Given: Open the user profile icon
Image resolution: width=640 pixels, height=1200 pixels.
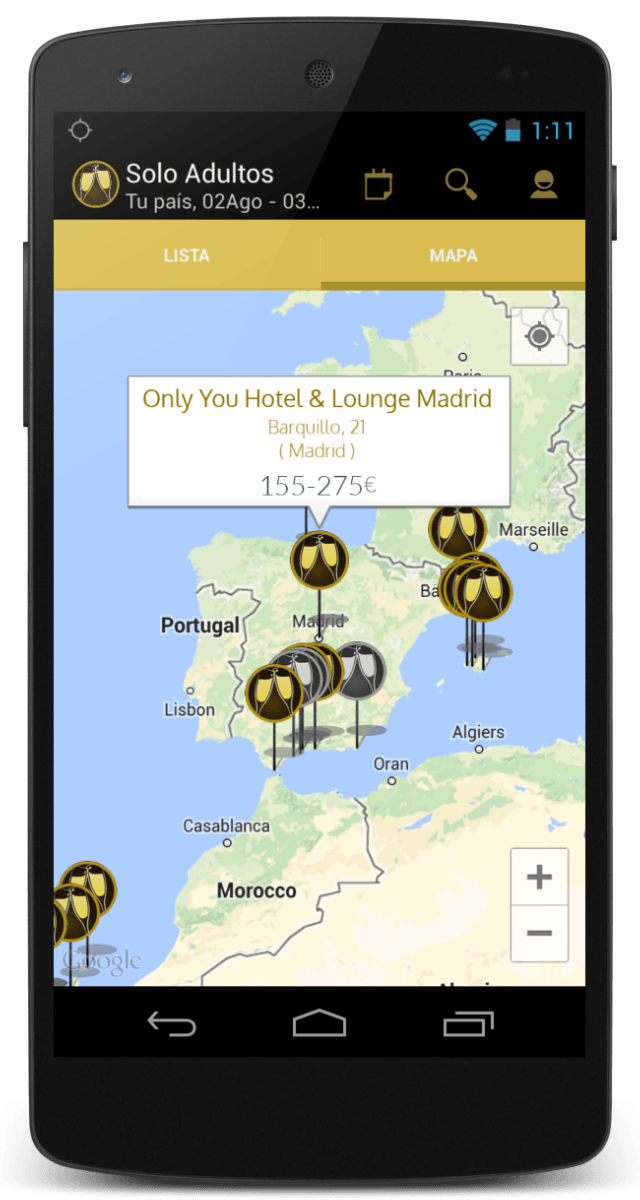Looking at the screenshot, I should (544, 184).
